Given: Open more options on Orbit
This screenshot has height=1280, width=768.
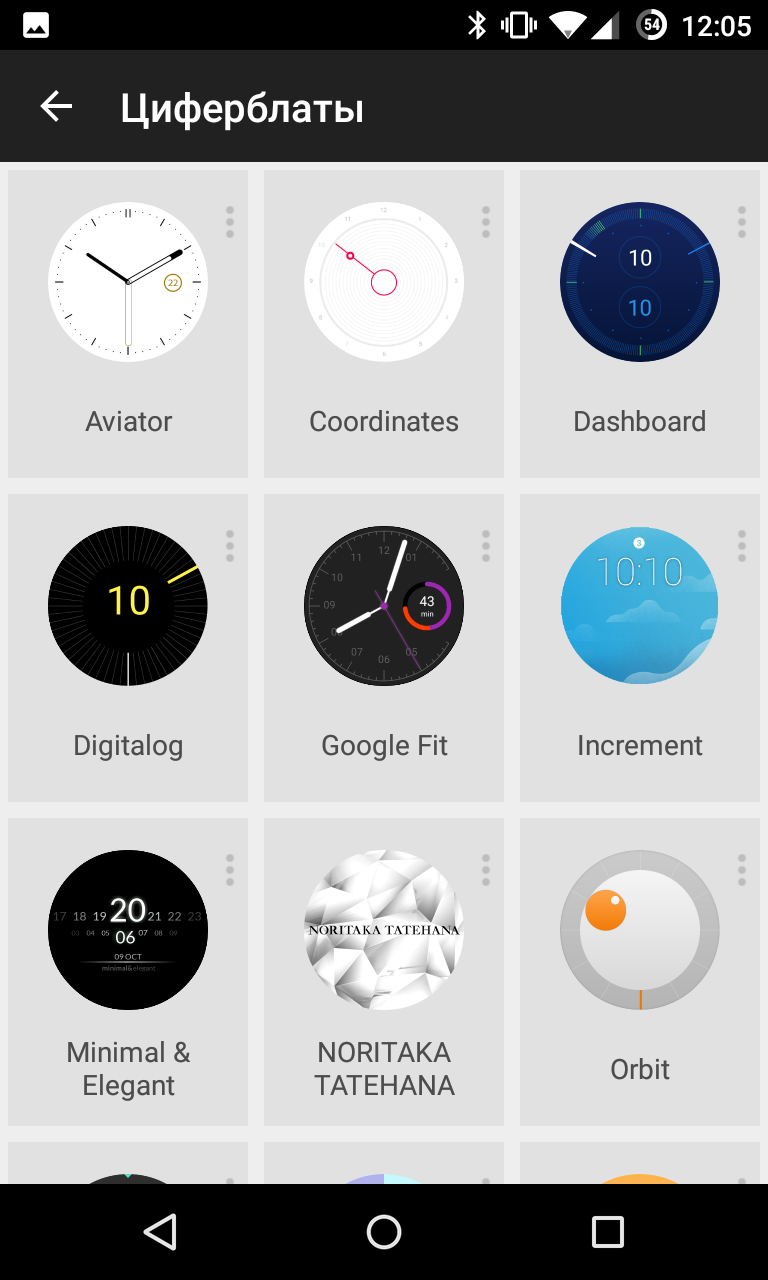Looking at the screenshot, I should (742, 870).
